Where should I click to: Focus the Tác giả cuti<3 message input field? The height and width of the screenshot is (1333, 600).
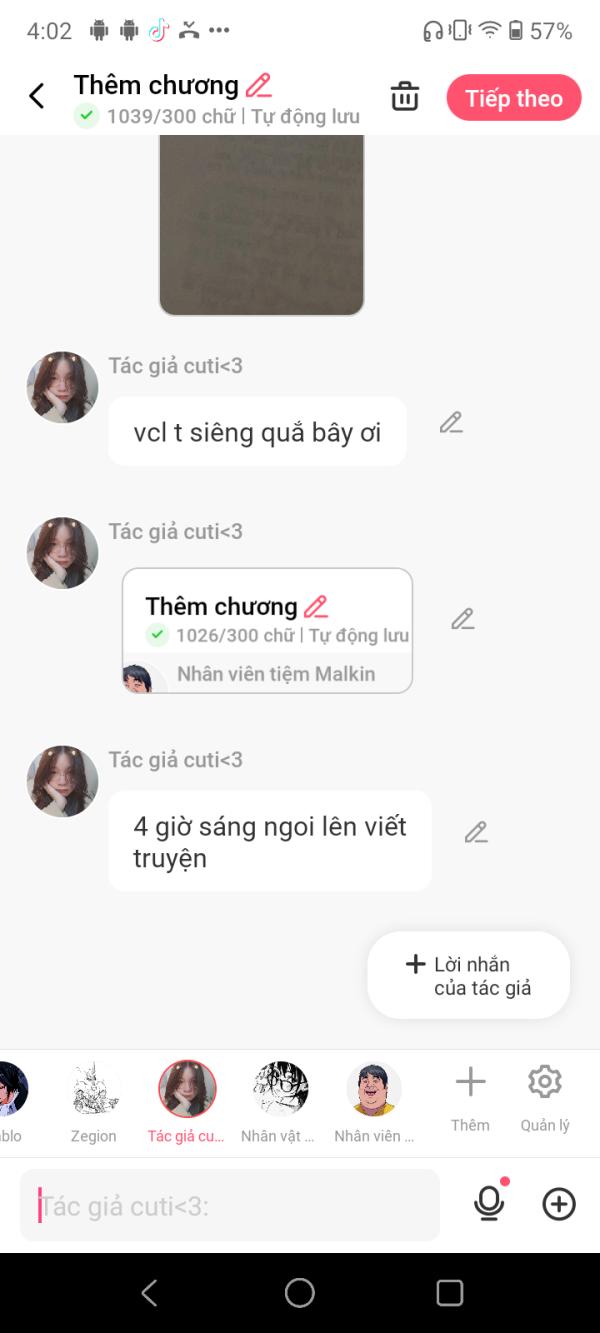[x=230, y=1205]
